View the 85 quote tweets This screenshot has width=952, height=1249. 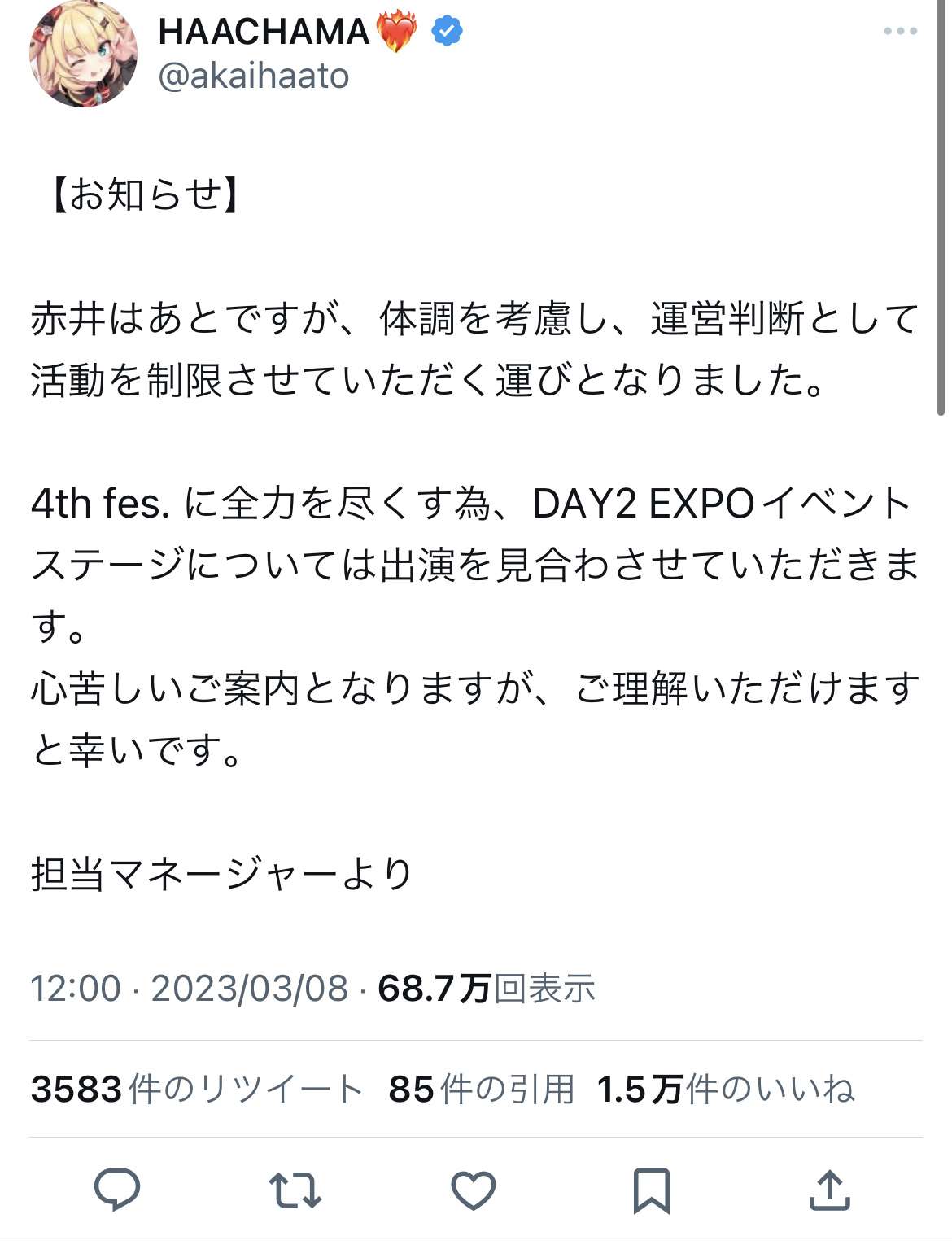coord(482,1090)
